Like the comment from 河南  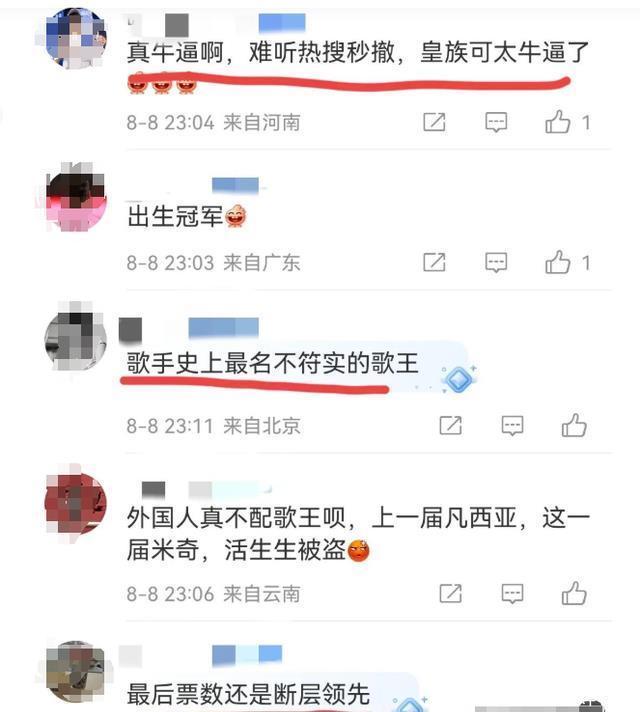558,123
